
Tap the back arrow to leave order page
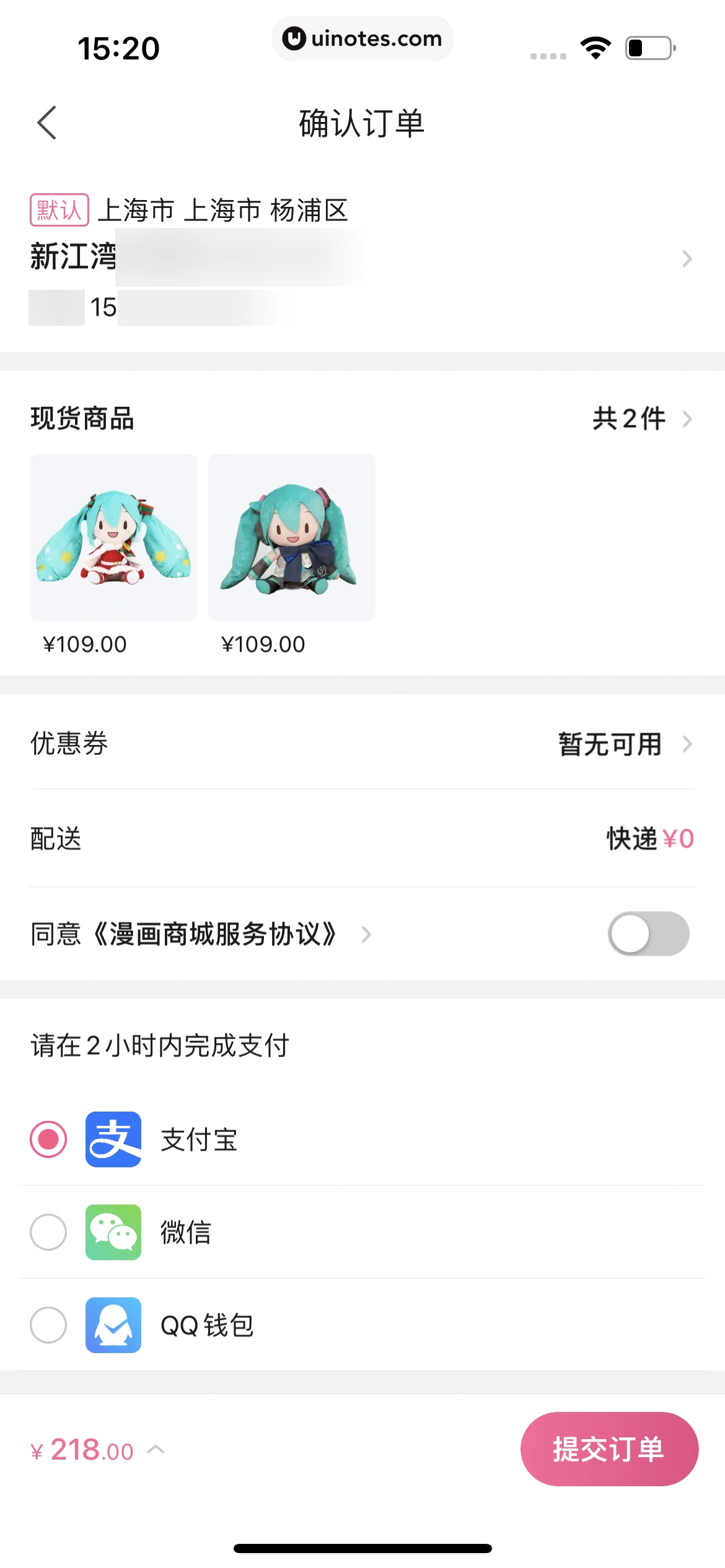pos(48,123)
